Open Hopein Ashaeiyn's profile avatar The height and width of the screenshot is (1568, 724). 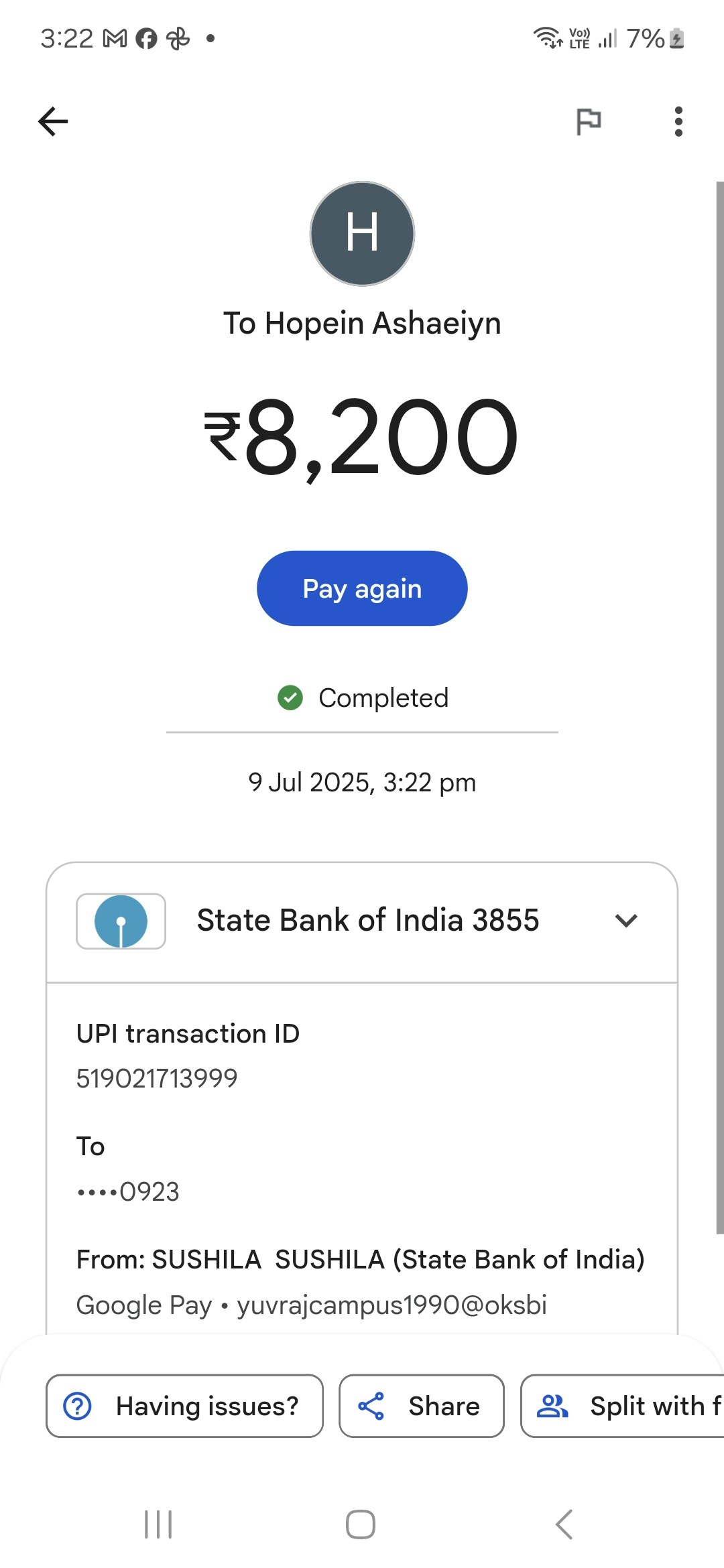click(x=362, y=233)
